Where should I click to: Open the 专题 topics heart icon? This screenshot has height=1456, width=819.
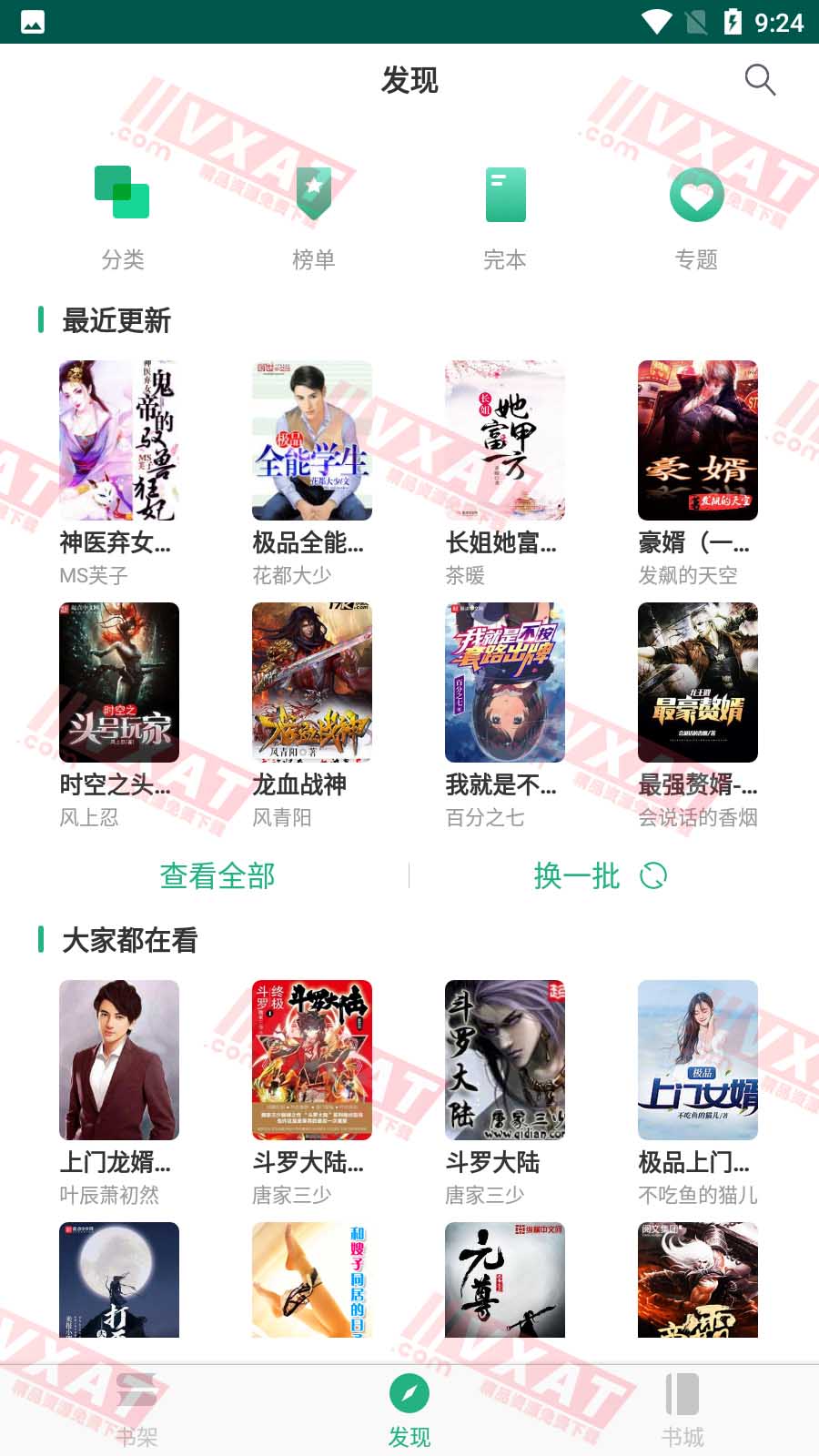click(x=697, y=196)
